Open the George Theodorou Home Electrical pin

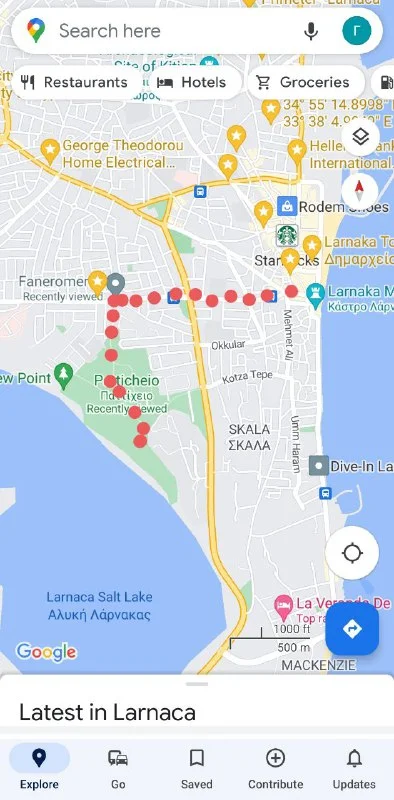click(50, 150)
